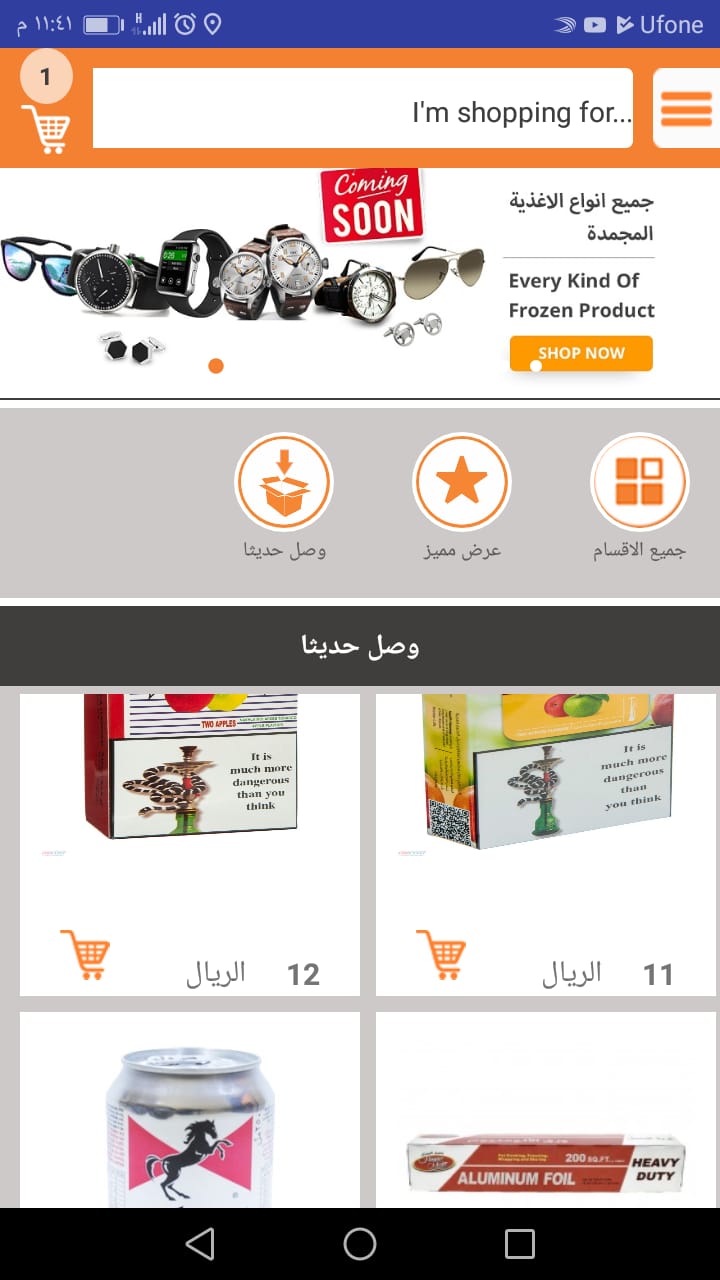Image resolution: width=720 pixels, height=1280 pixels.
Task: Tap the "I'm shopping for..." search box
Action: coord(362,109)
